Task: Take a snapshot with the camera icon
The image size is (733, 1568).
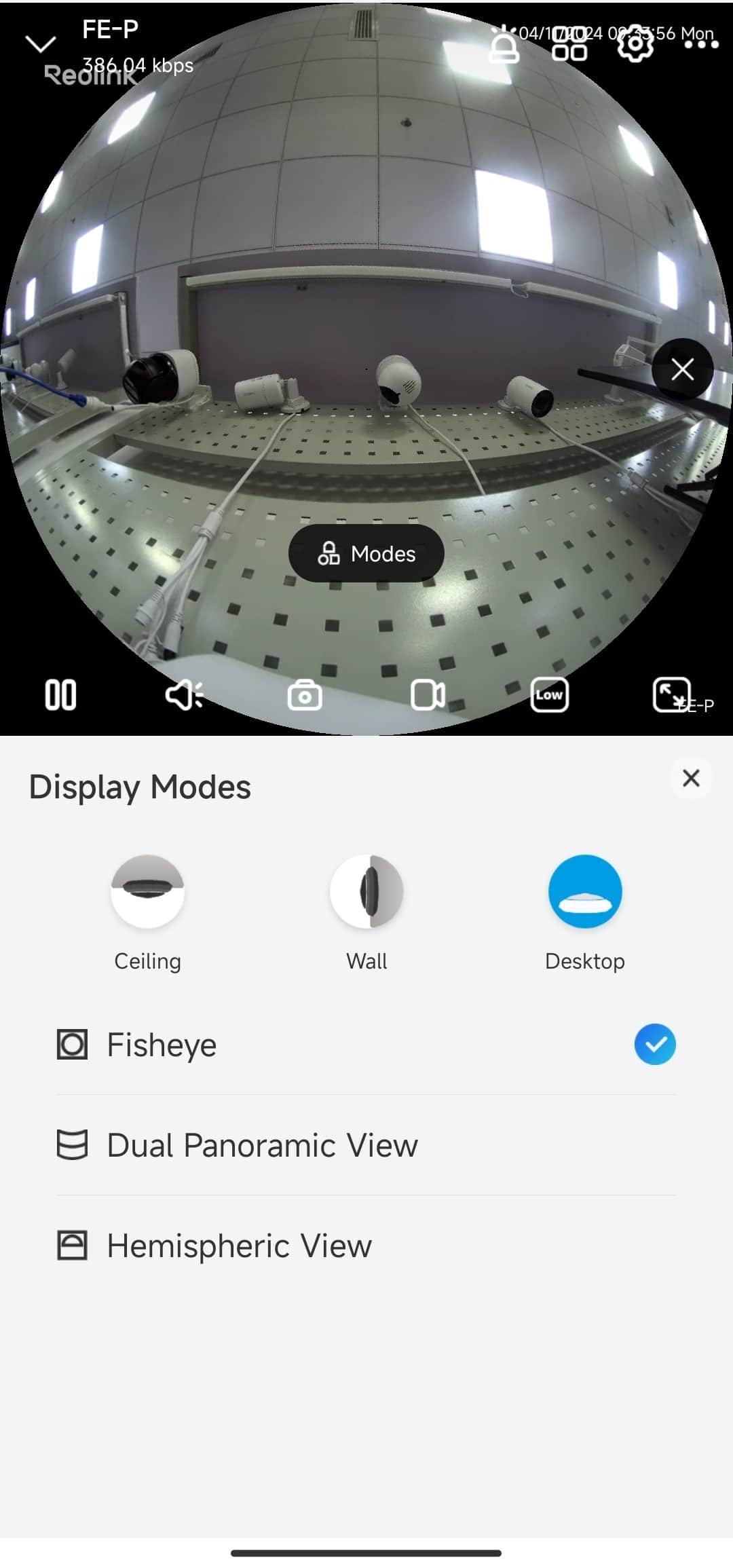Action: [305, 695]
